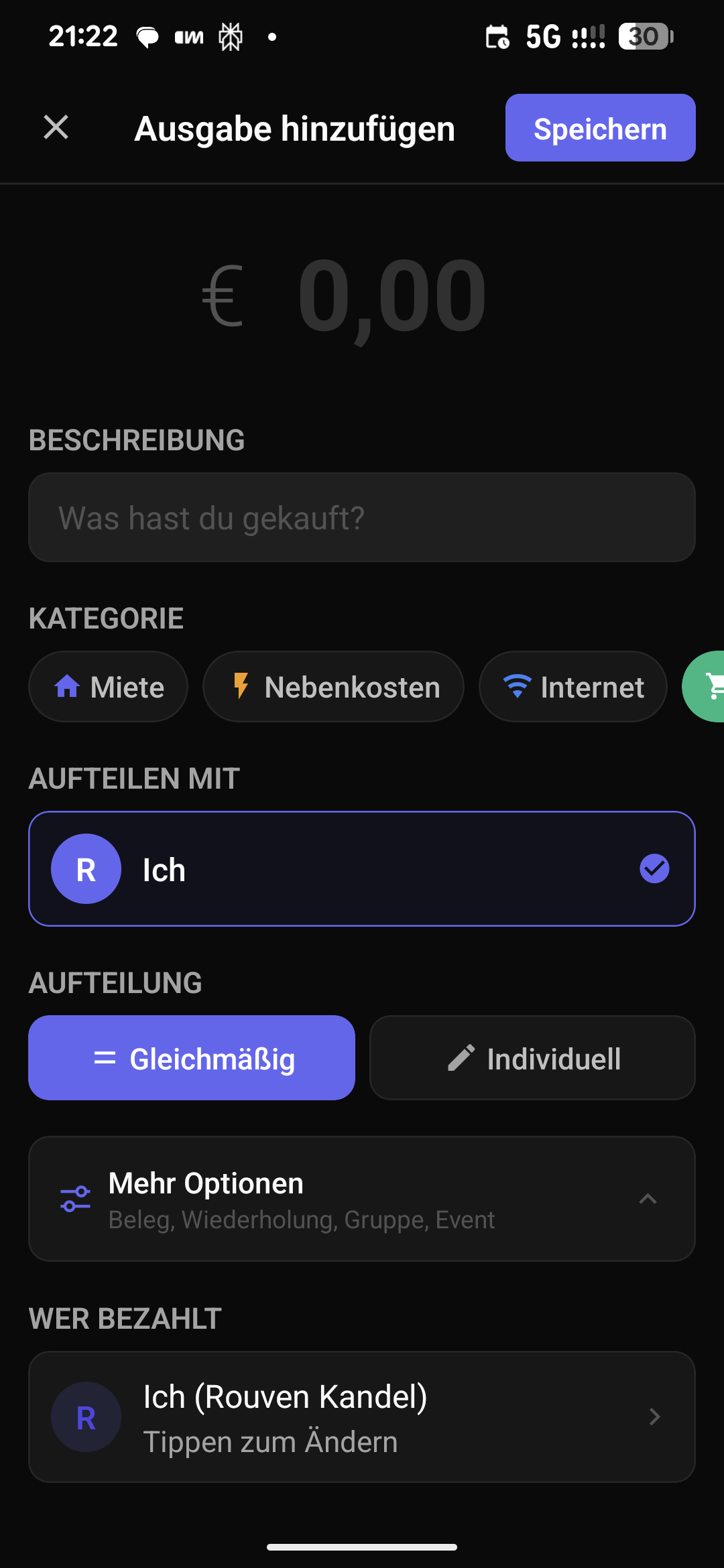Click the Was hast du gekauft field
The width and height of the screenshot is (724, 1568).
362,517
